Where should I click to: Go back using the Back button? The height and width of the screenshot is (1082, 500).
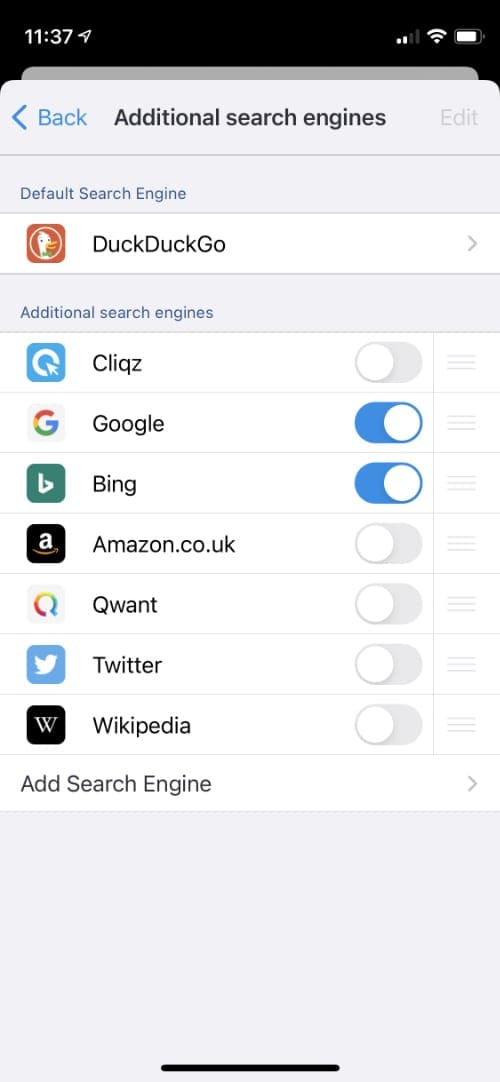point(50,118)
